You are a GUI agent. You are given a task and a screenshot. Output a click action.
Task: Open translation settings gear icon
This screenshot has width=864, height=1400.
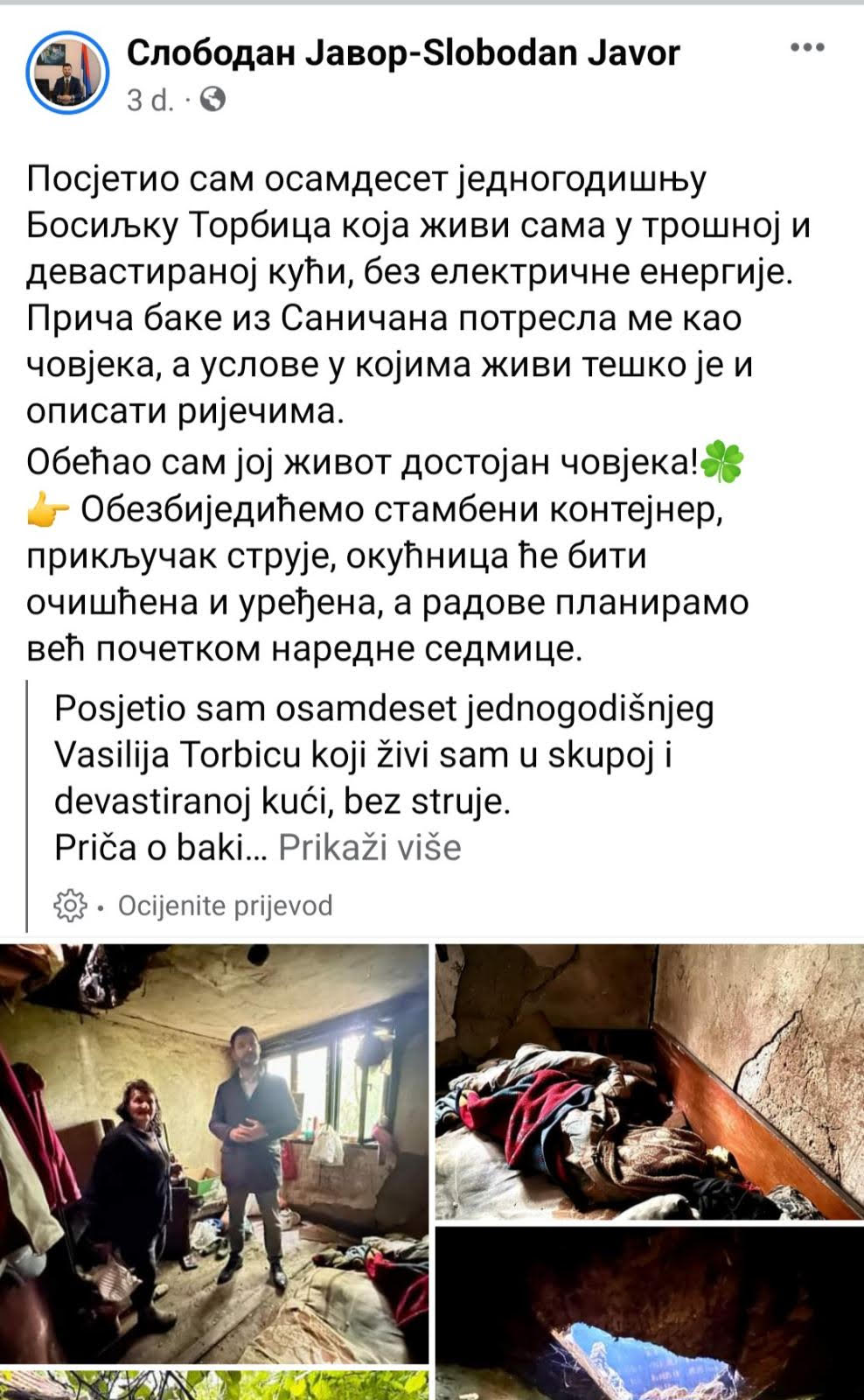point(70,905)
